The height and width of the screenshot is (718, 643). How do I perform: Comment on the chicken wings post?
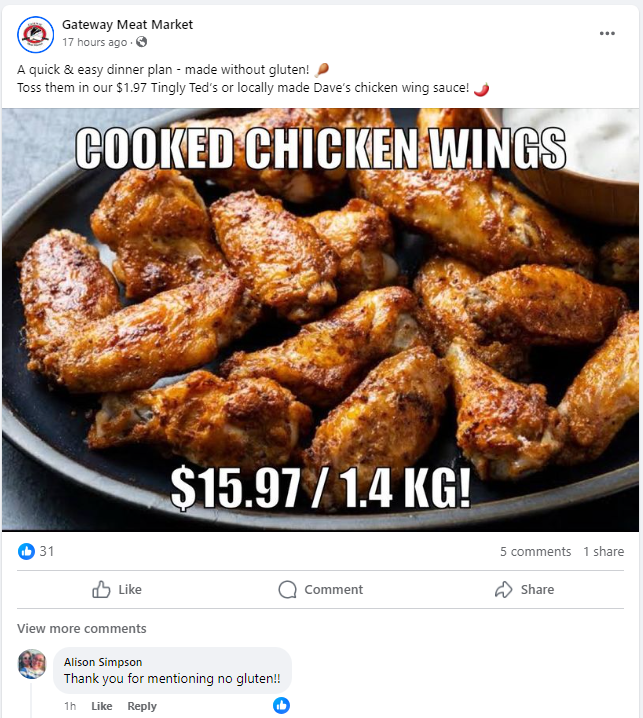[x=321, y=589]
